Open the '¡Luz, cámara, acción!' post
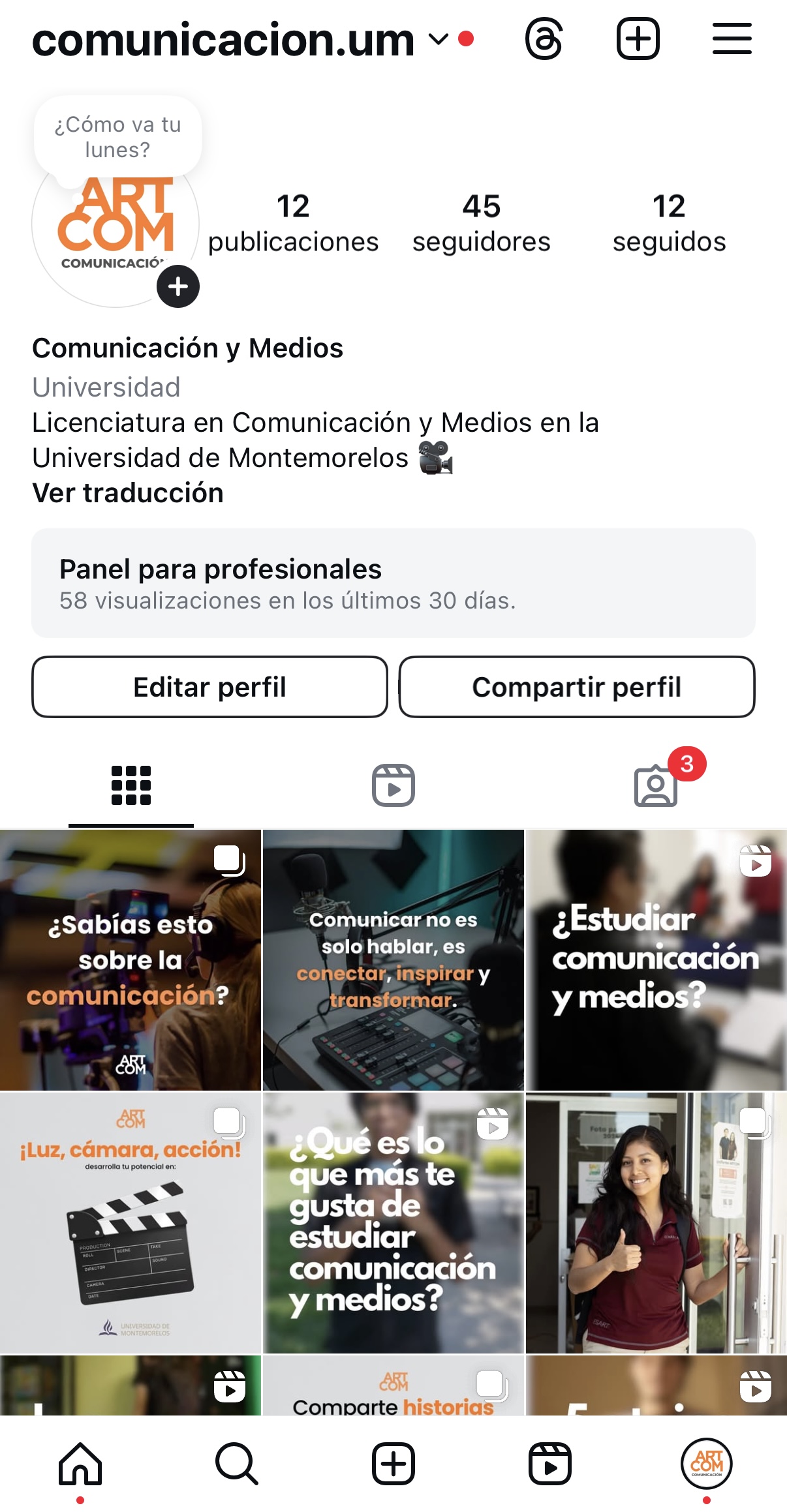787x1512 pixels. (130, 1222)
